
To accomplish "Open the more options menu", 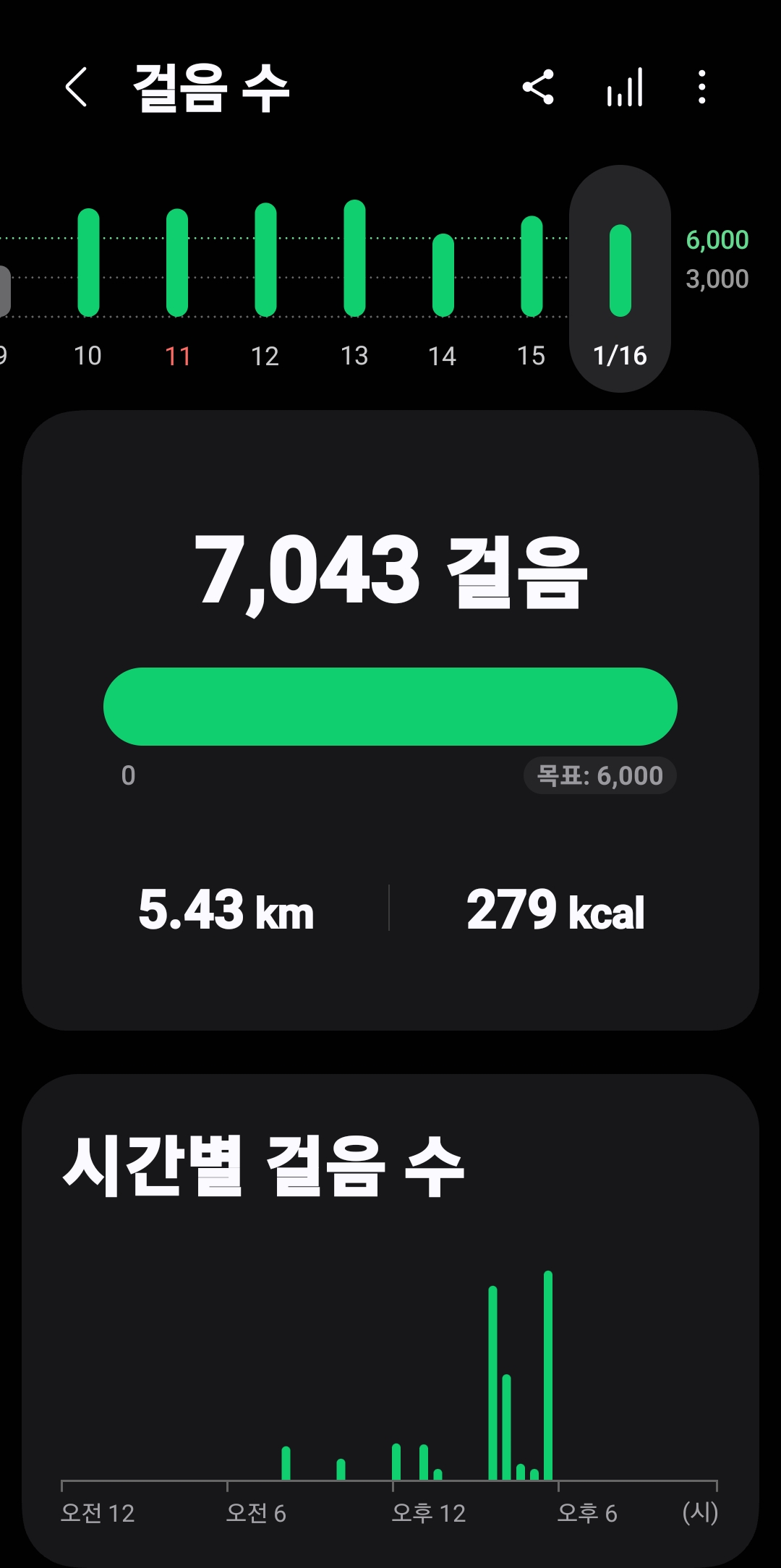I will pos(701,88).
